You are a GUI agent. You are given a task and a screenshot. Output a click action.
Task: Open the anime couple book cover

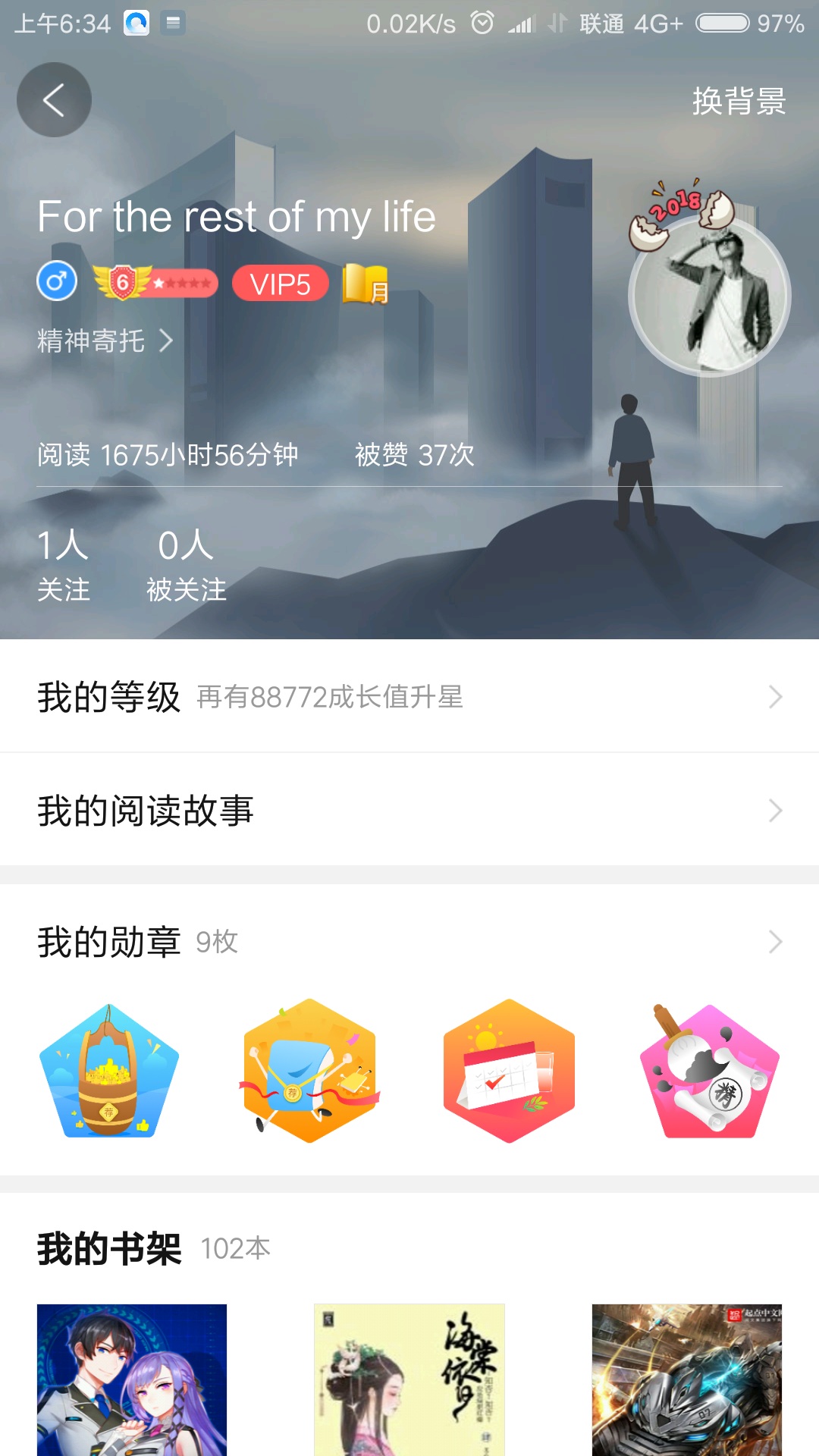coord(132,1380)
